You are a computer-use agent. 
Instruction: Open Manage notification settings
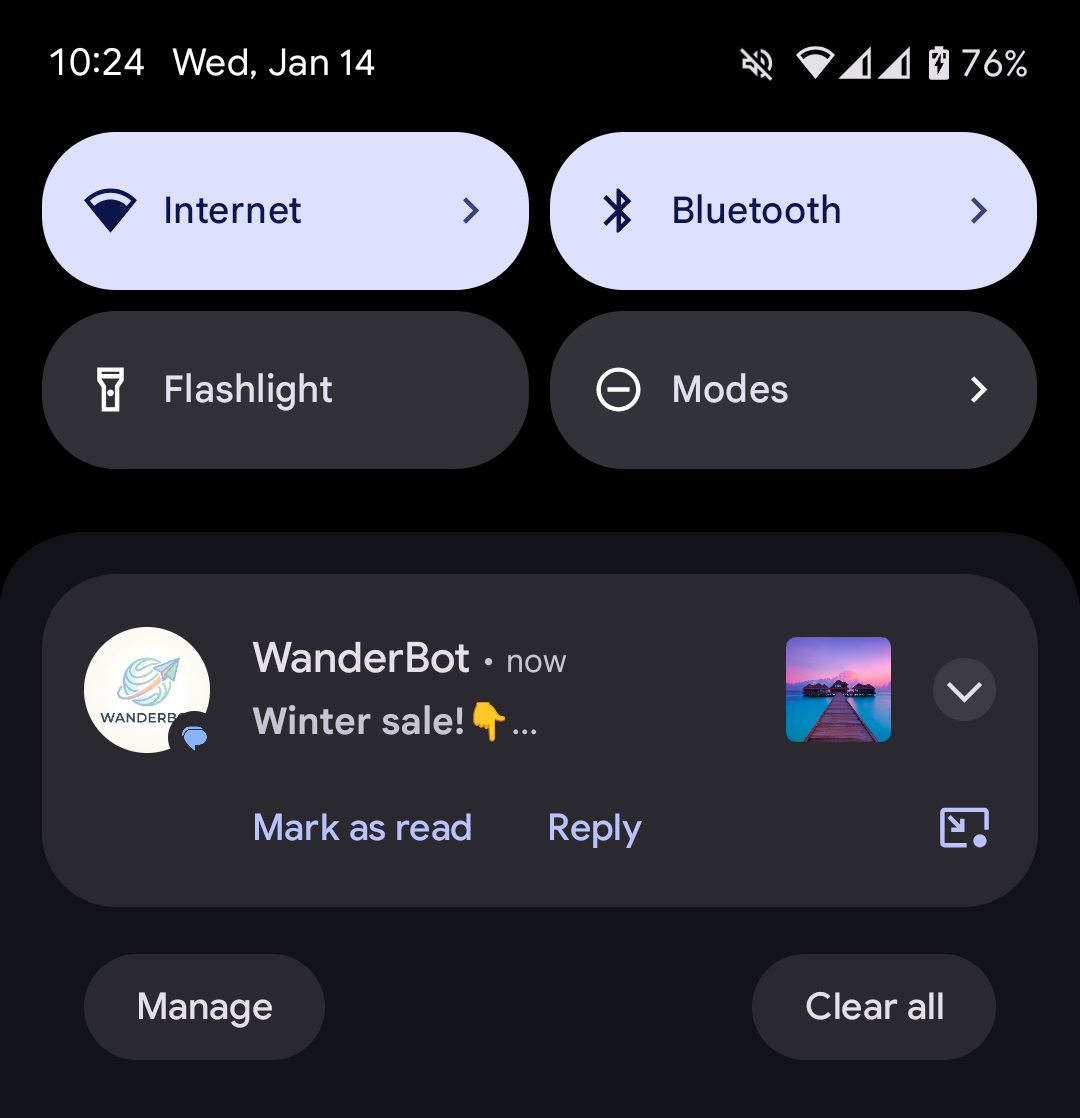[x=205, y=1007]
